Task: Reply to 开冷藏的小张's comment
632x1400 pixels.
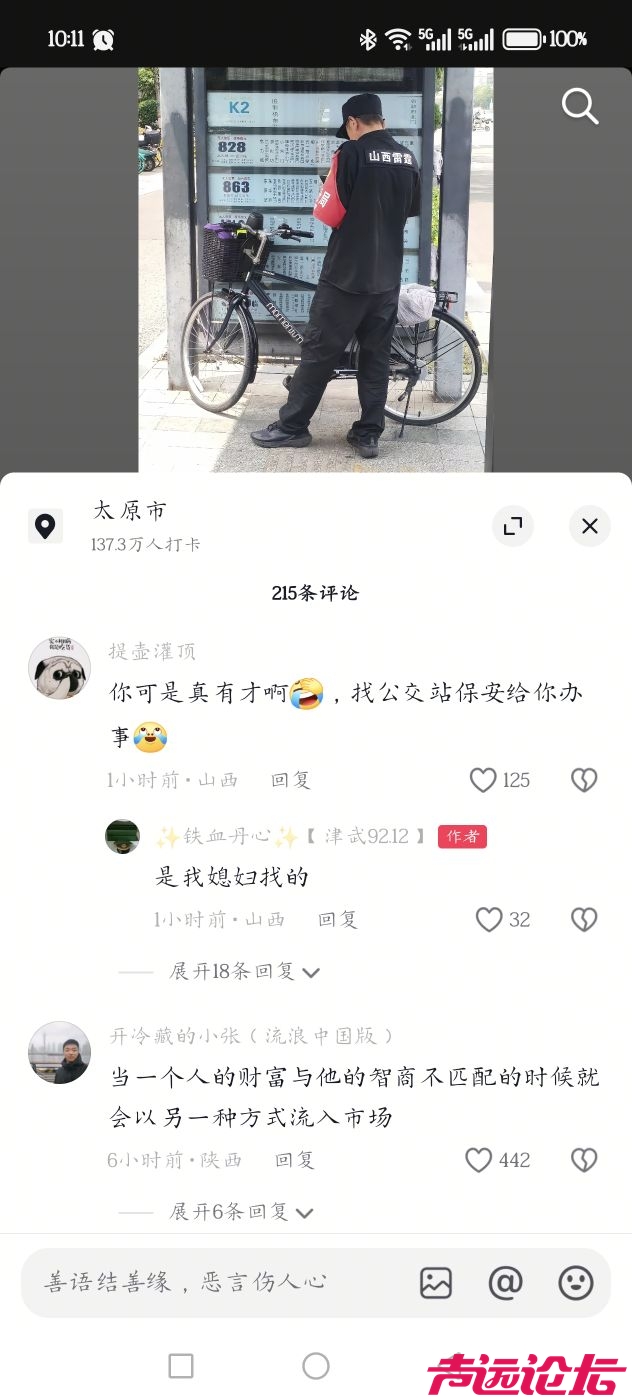Action: coord(295,1160)
